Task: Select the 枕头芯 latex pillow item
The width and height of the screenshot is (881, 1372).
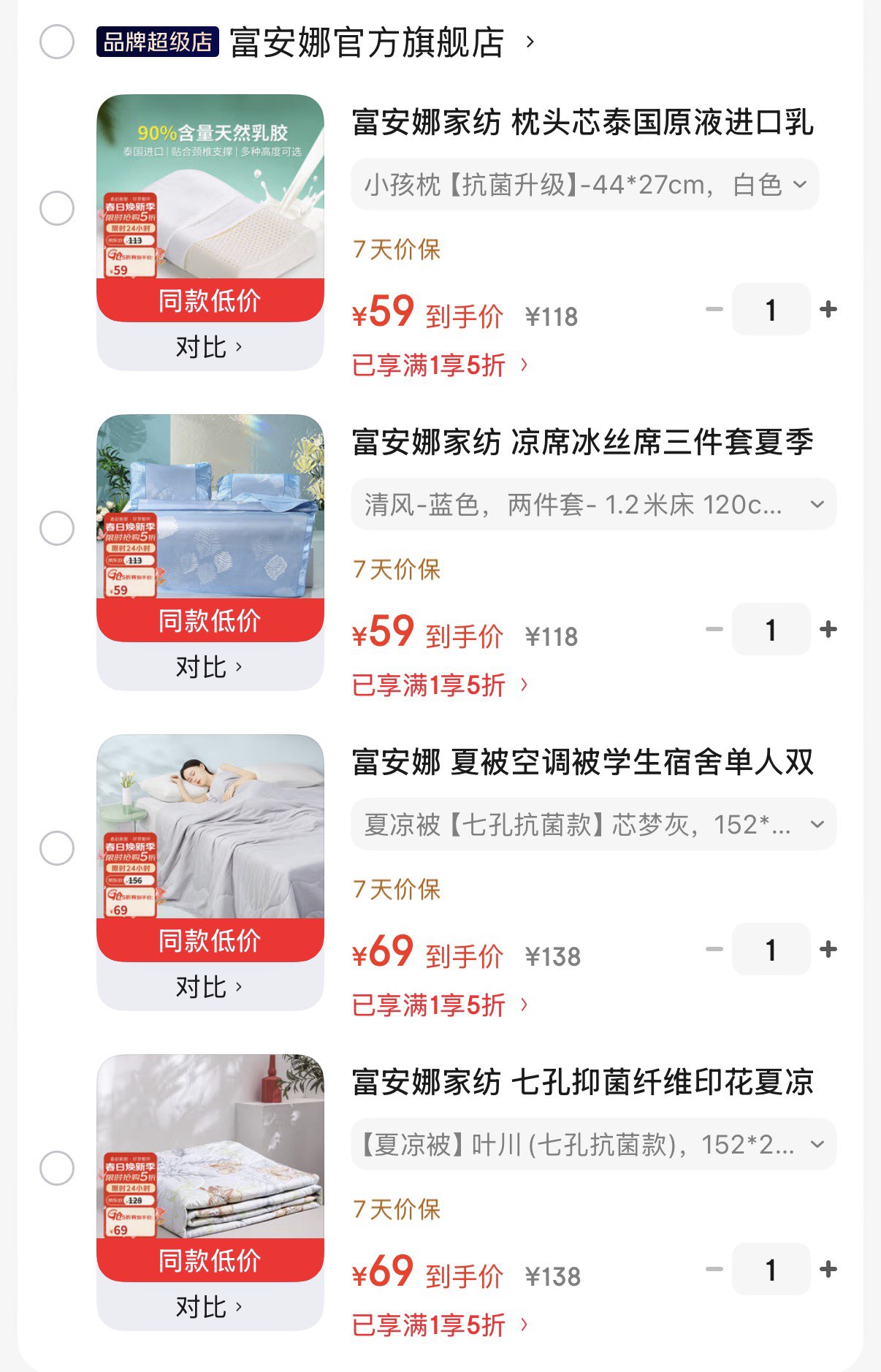Action: click(x=57, y=208)
